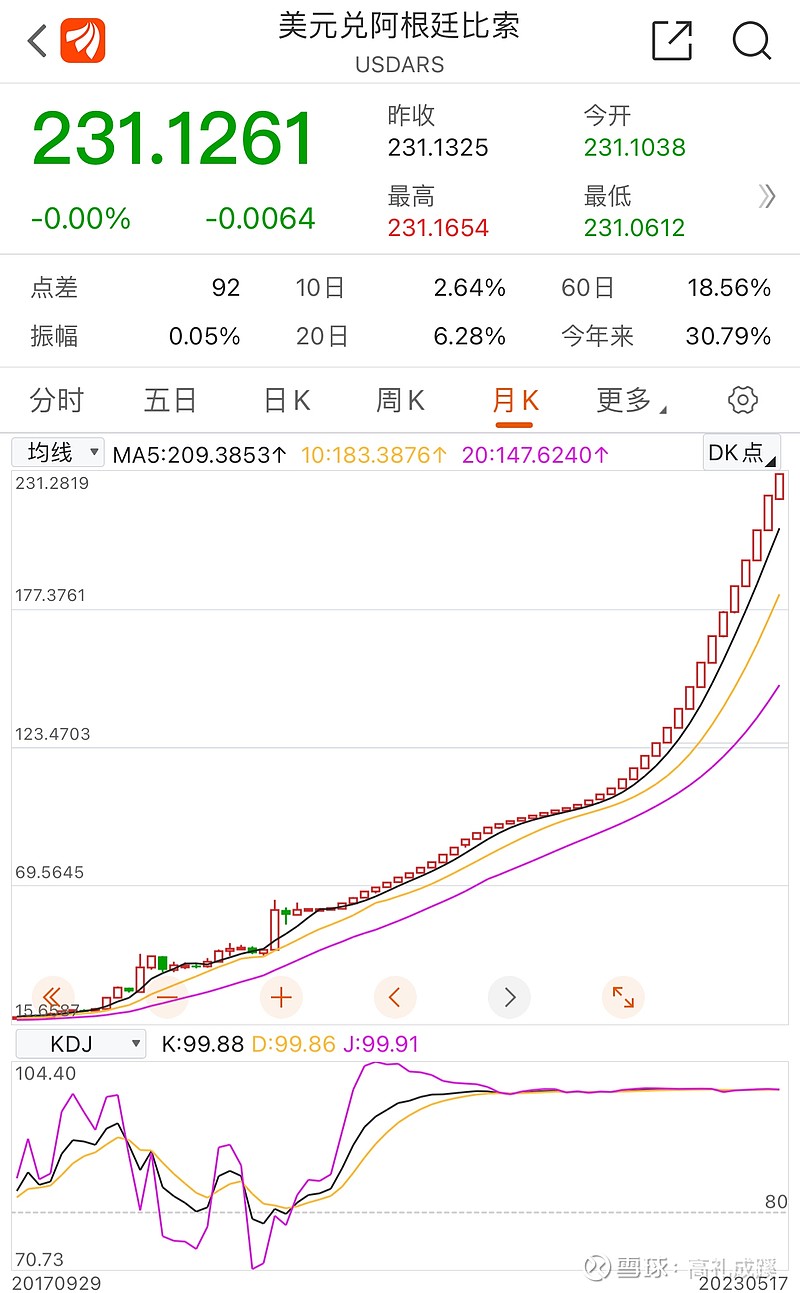The width and height of the screenshot is (800, 1293).
Task: Open the DK点 dropdown on chart
Action: [x=740, y=452]
